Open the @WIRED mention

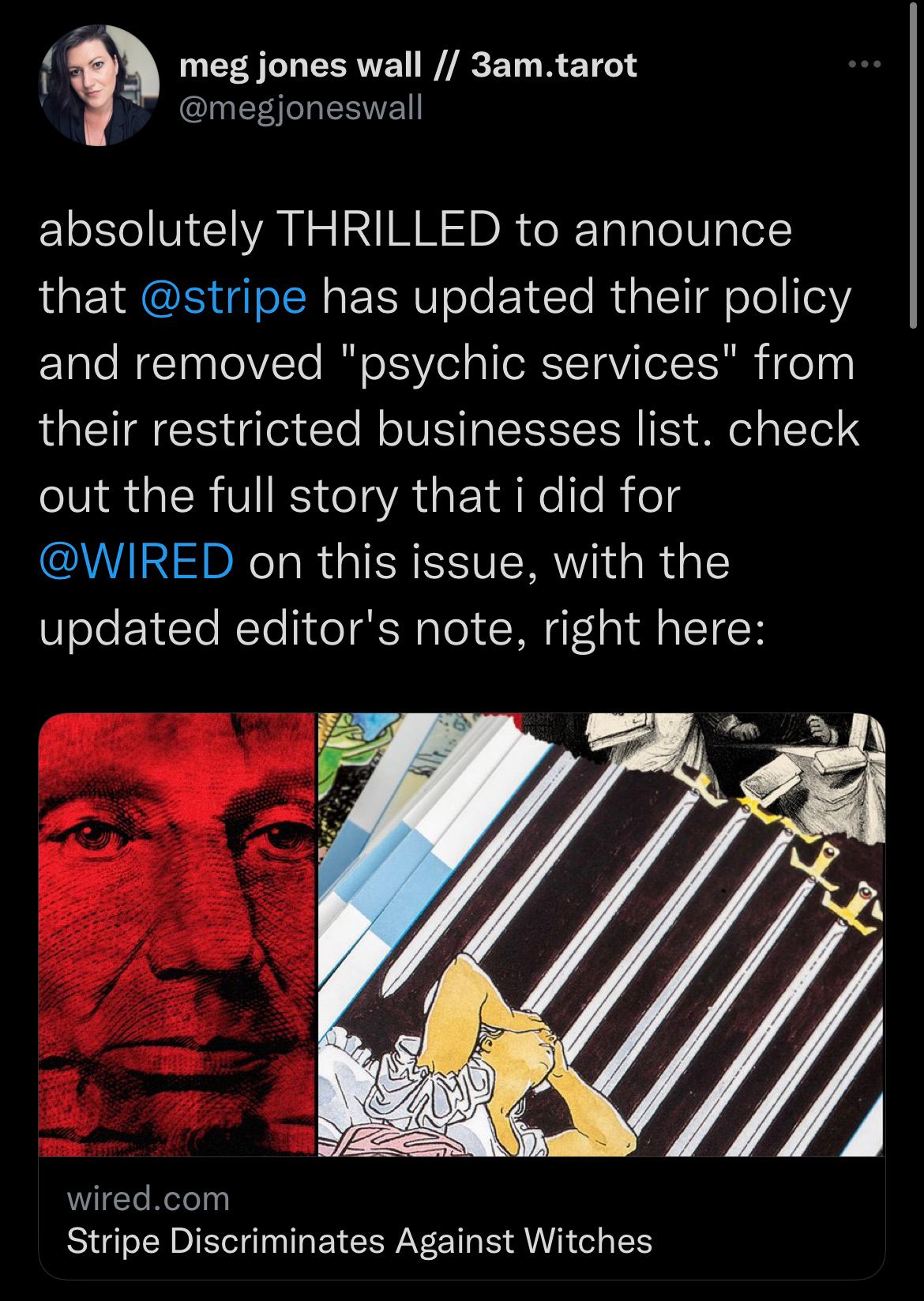click(137, 562)
